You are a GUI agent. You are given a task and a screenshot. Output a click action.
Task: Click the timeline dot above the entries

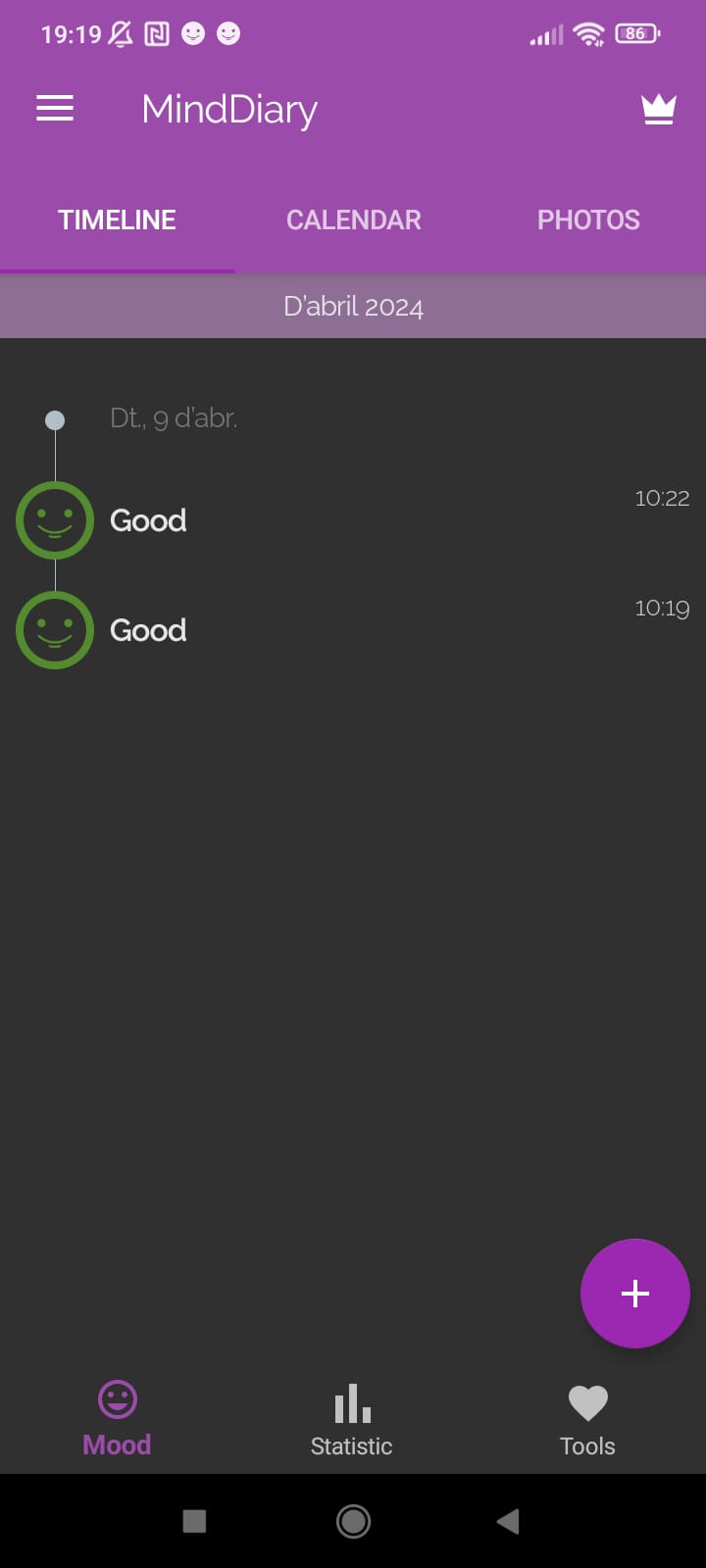(55, 419)
